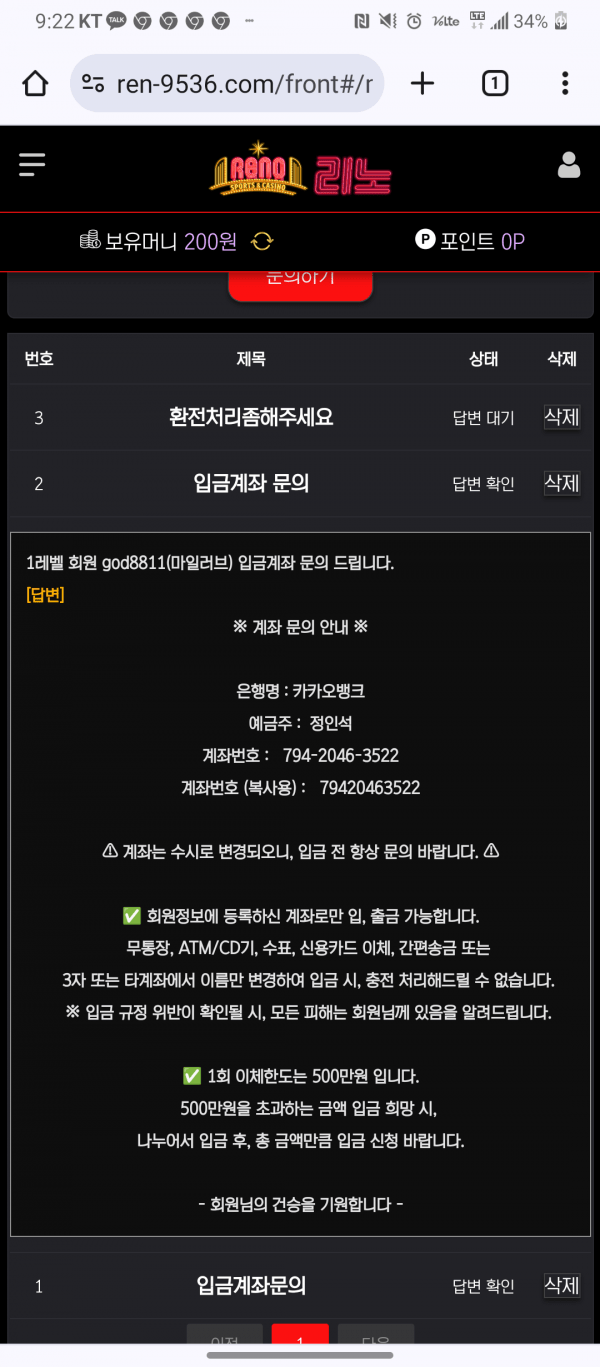The image size is (600, 1367).
Task: Open a new browser tab
Action: (423, 84)
